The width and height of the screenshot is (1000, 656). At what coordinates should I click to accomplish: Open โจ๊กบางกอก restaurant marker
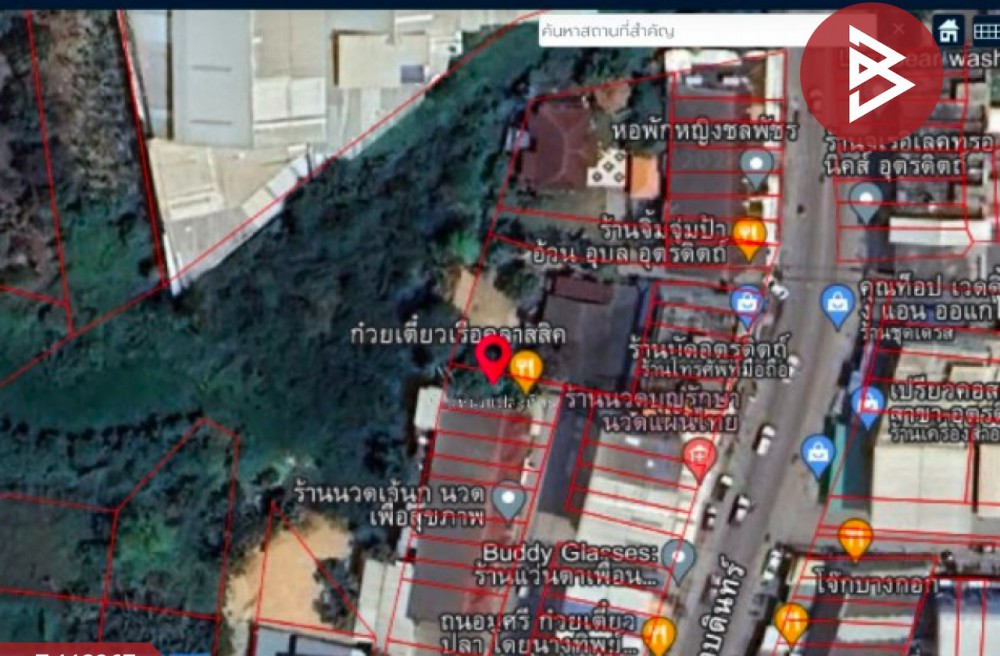[854, 538]
